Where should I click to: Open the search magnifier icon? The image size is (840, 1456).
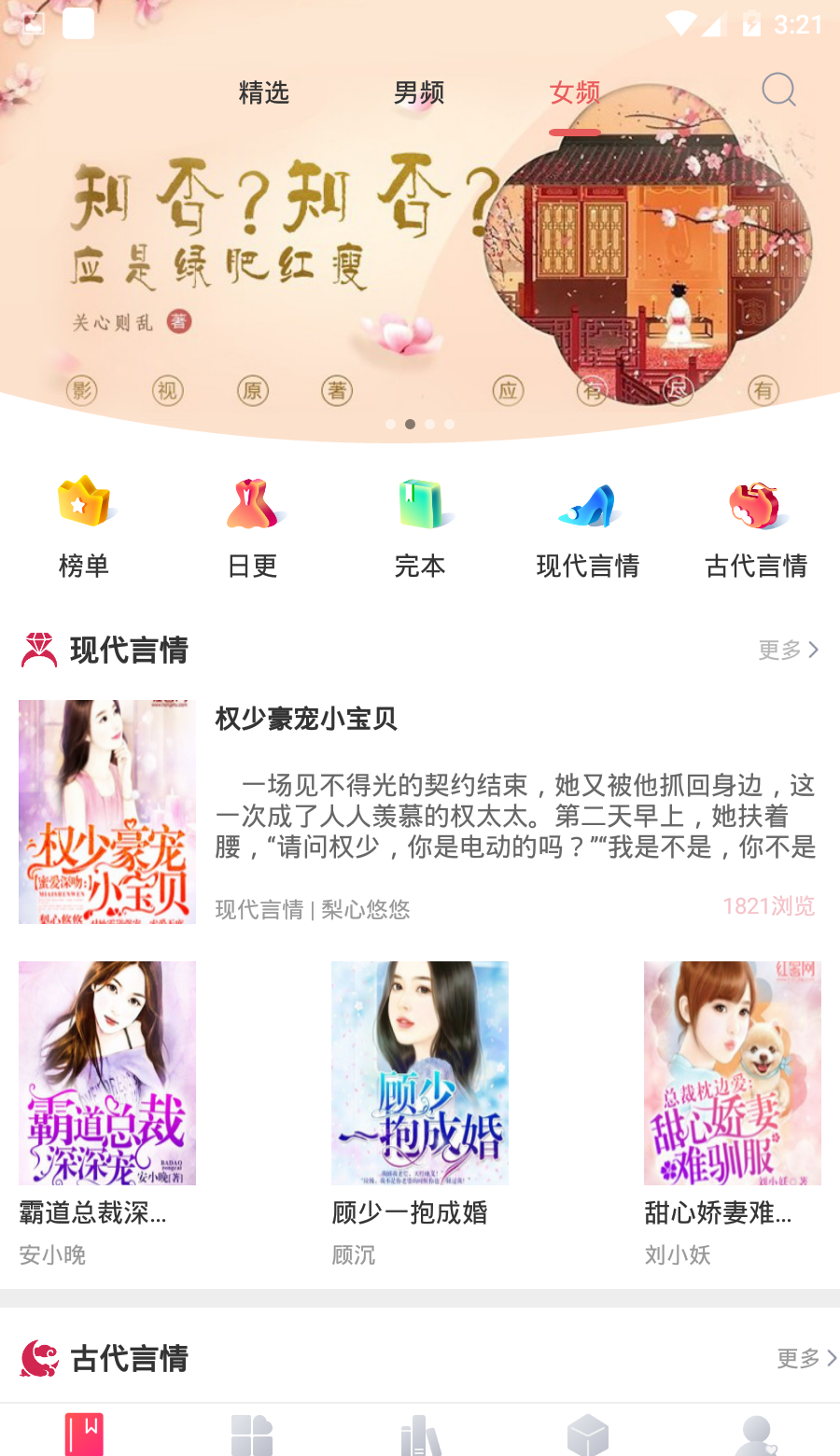click(x=778, y=91)
